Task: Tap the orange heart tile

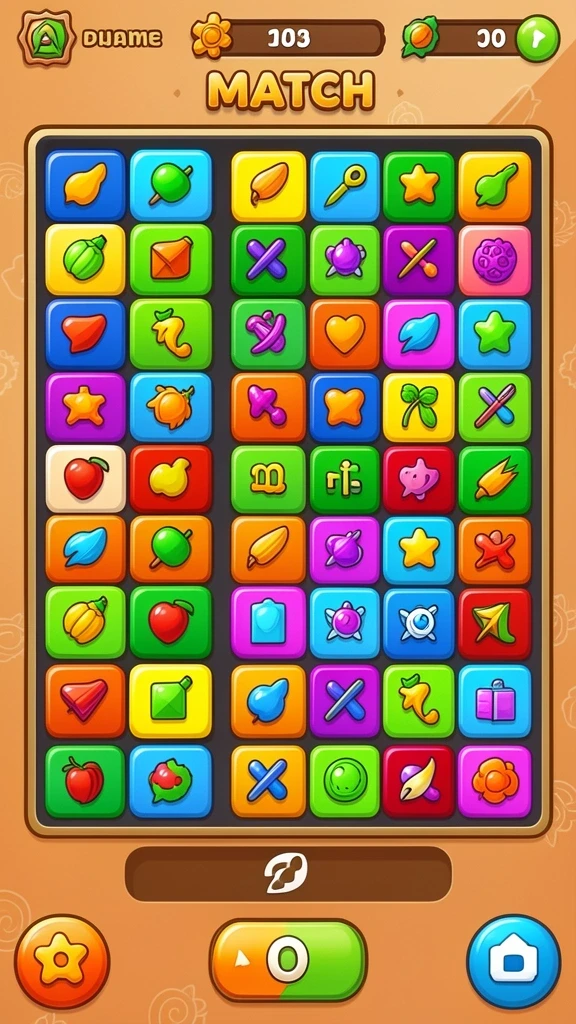Action: click(344, 334)
